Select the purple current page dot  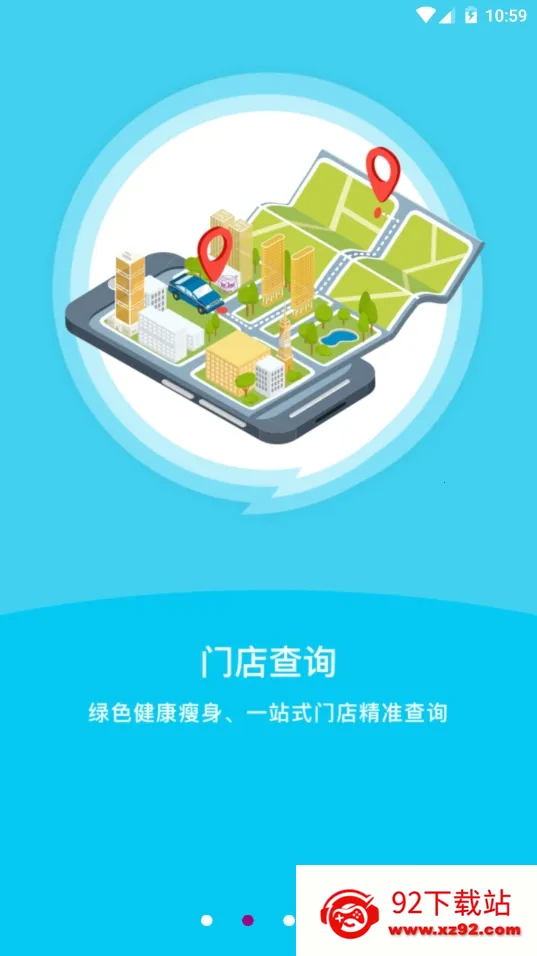(248, 920)
